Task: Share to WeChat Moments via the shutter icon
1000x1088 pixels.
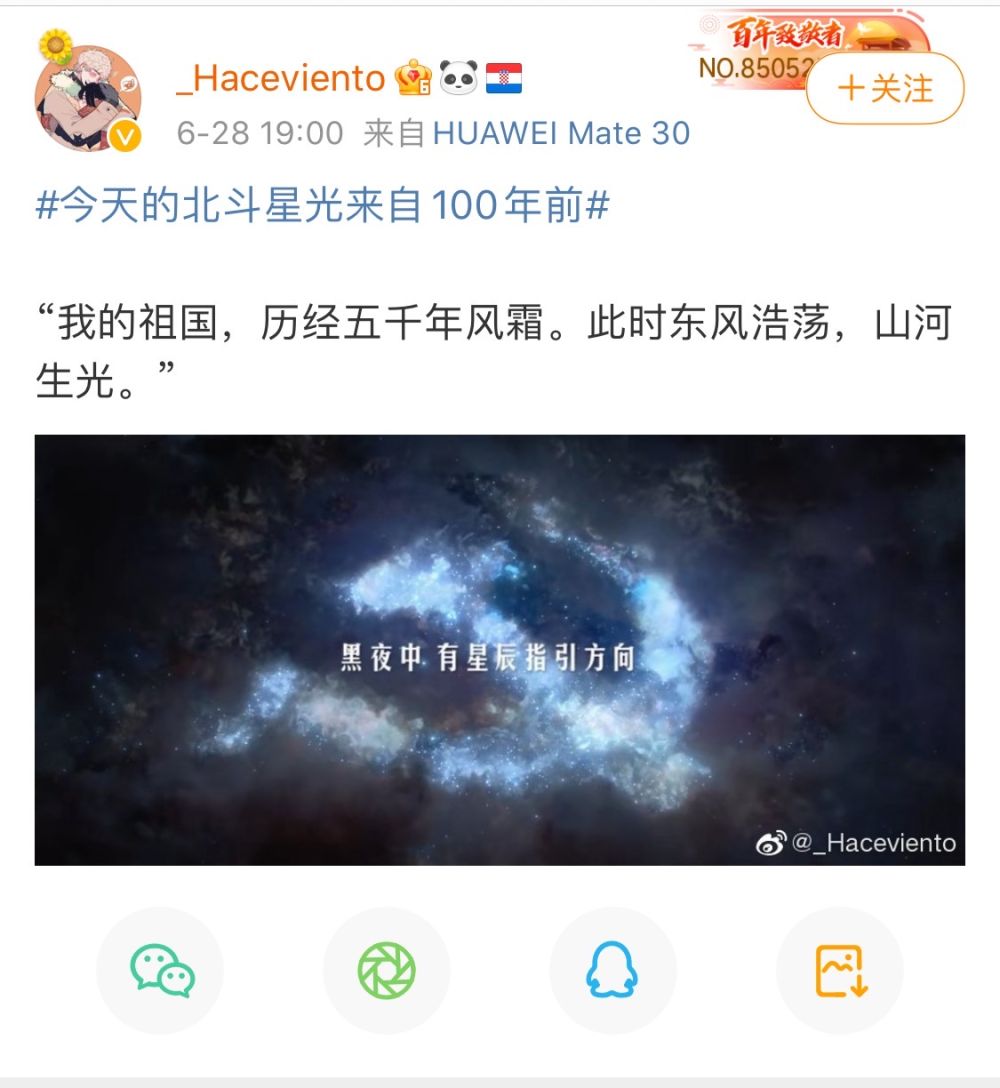Action: click(386, 970)
